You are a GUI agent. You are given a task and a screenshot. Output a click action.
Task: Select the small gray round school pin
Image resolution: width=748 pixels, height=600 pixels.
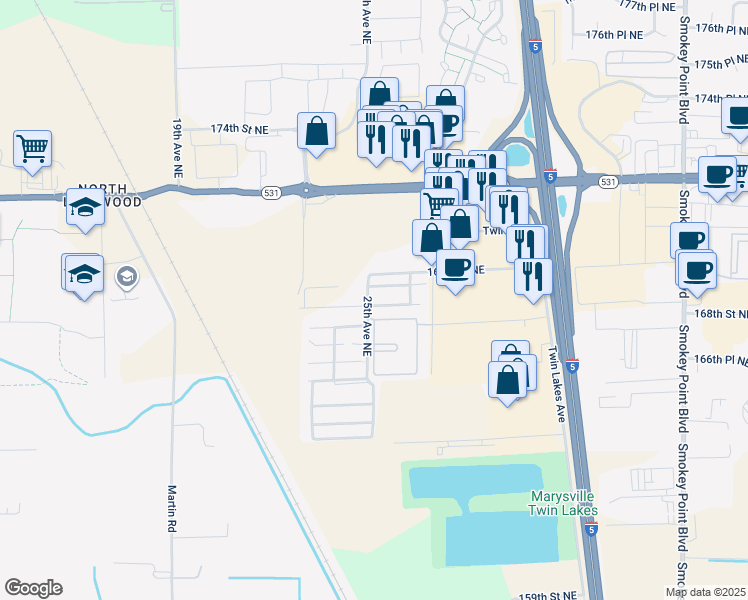point(127,278)
